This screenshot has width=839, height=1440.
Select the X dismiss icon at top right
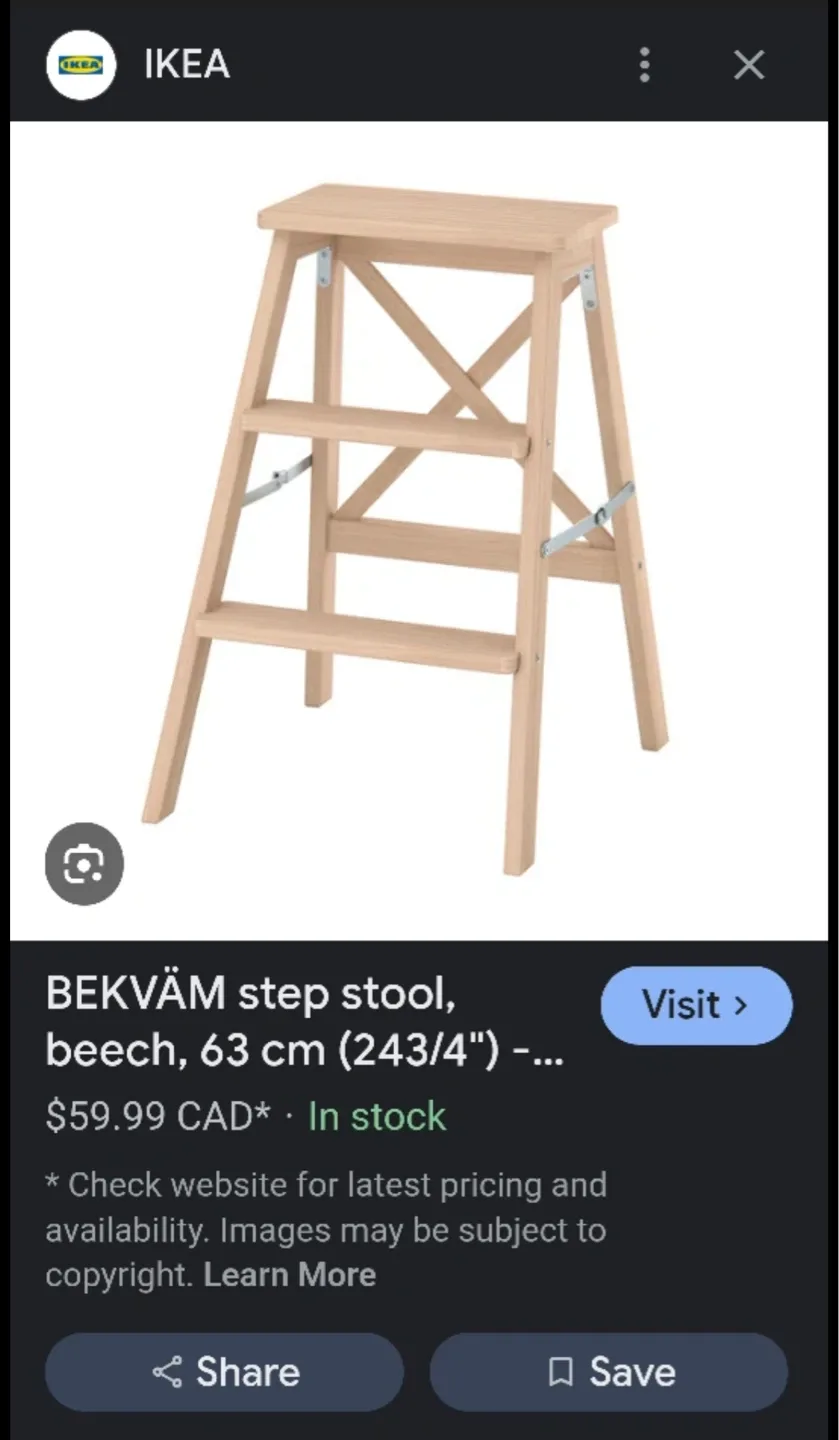coord(749,64)
